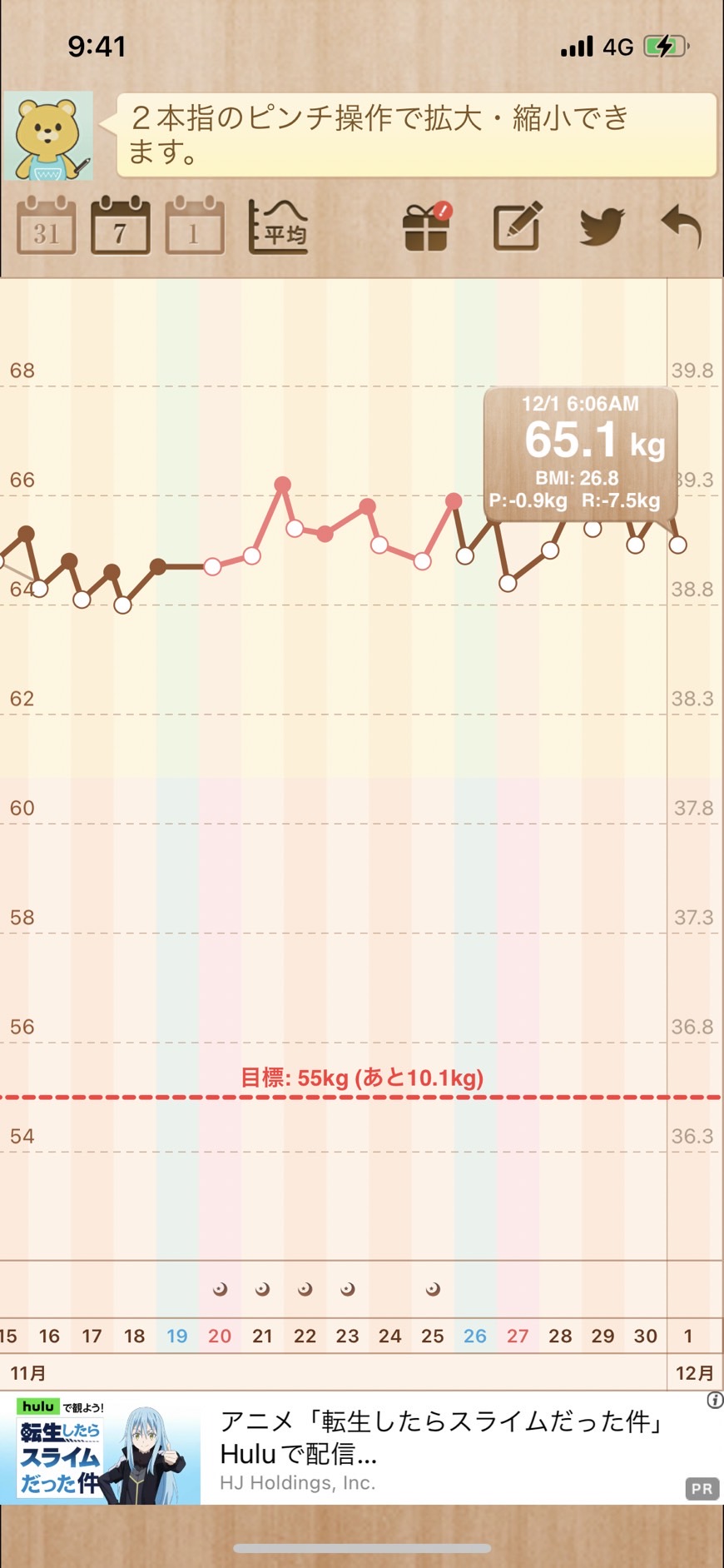Viewport: 724px width, 1568px height.
Task: Open the gift box icon
Action: tap(428, 226)
